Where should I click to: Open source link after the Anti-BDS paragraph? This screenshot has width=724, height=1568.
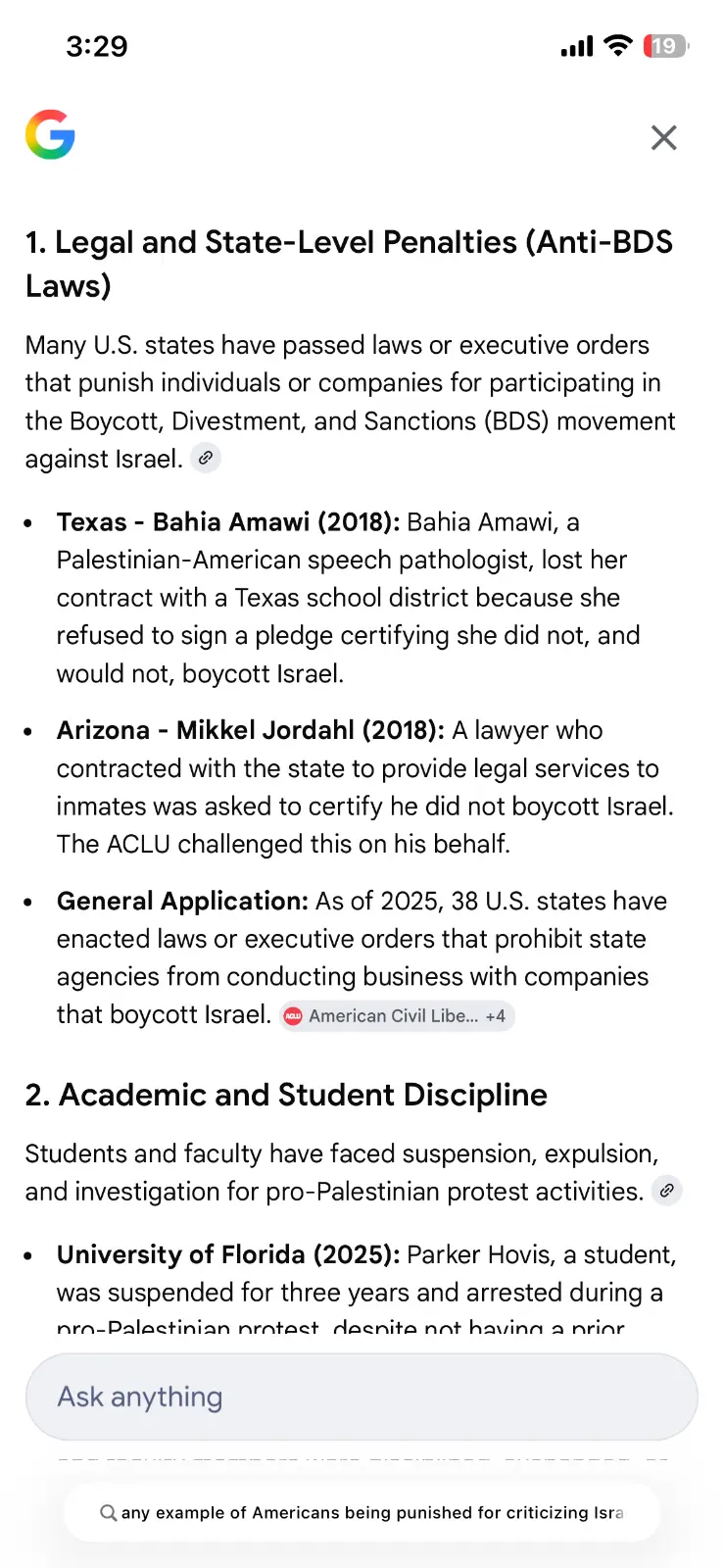click(205, 458)
